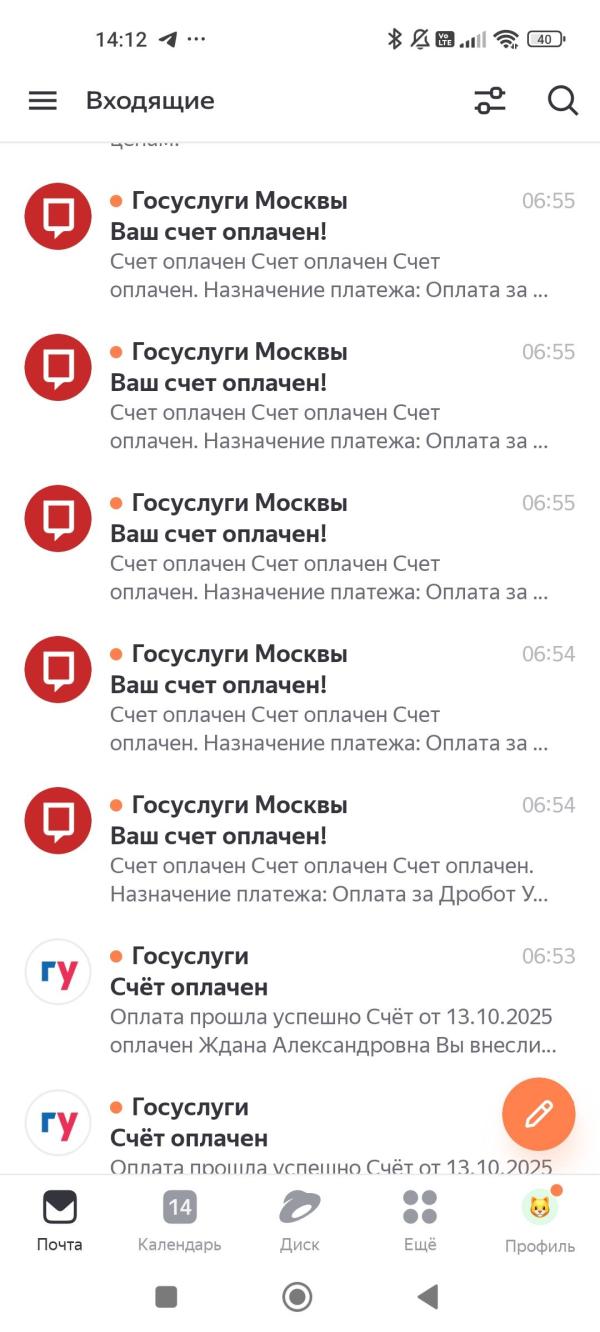
Task: Compose a new email with pencil button
Action: (x=539, y=1114)
